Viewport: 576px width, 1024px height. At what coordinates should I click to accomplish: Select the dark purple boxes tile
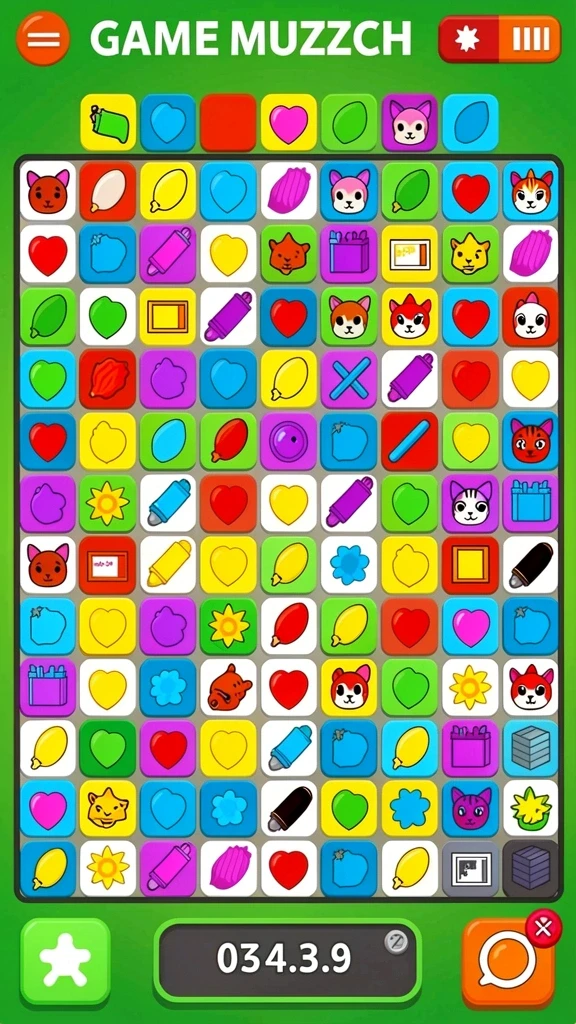pyautogui.click(x=530, y=869)
